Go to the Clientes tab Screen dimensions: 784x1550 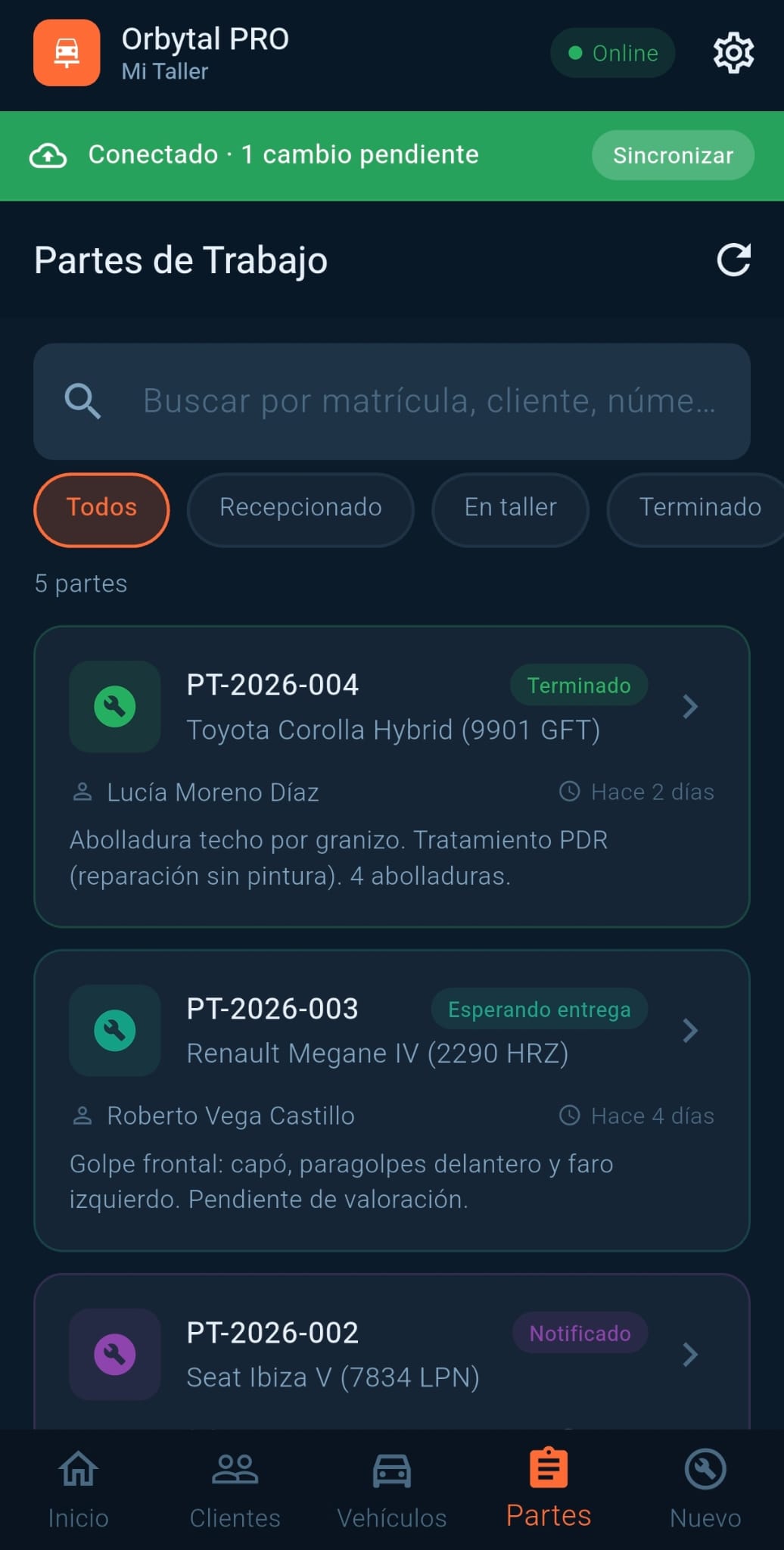[x=235, y=1483]
